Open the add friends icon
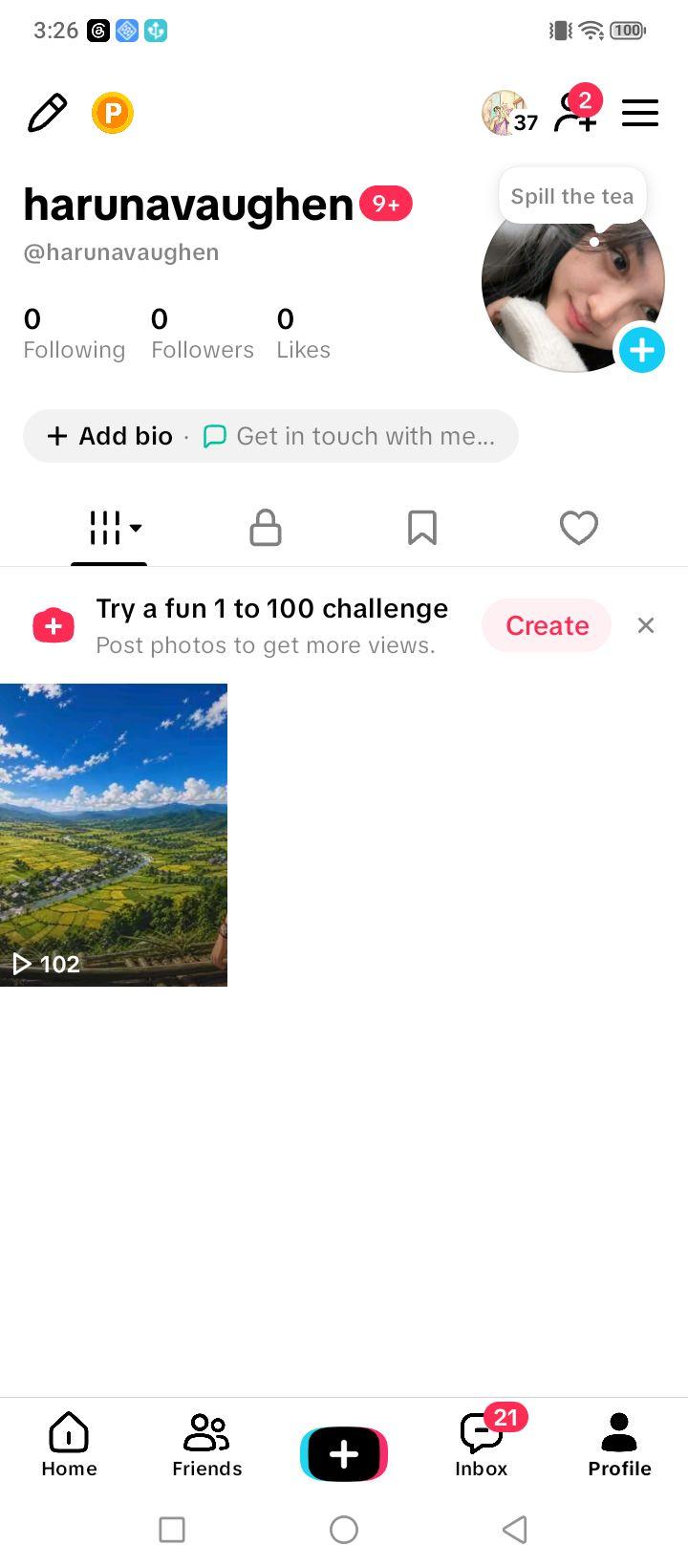 (x=578, y=112)
